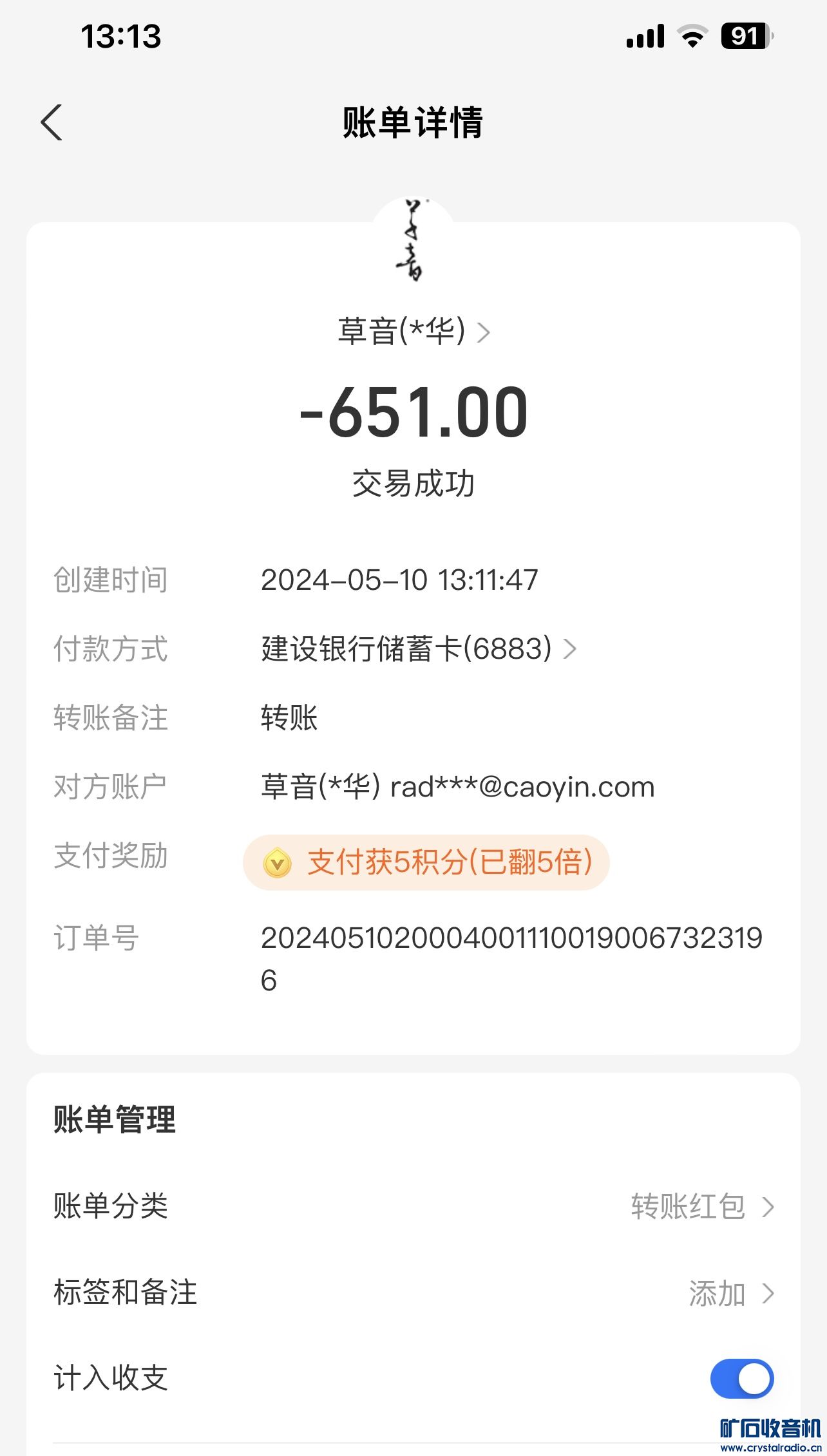Viewport: 827px width, 1456px height.
Task: Add a tag in 标签和备注 row
Action: (730, 1293)
